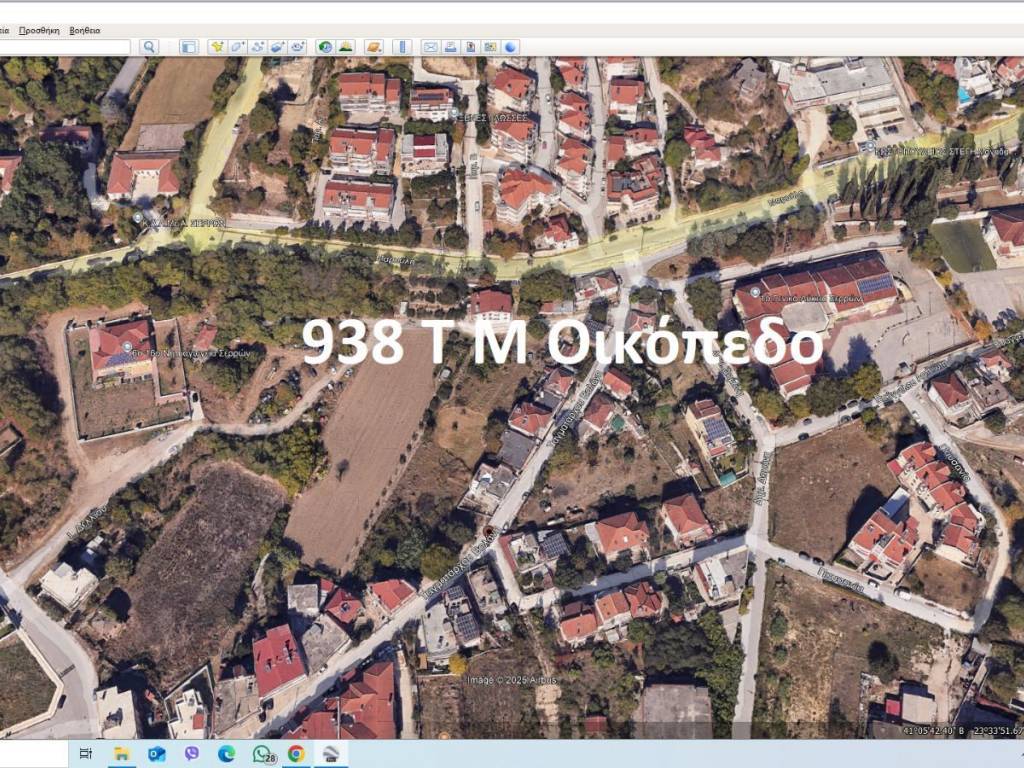Toggle the sidebar panel

point(188,47)
